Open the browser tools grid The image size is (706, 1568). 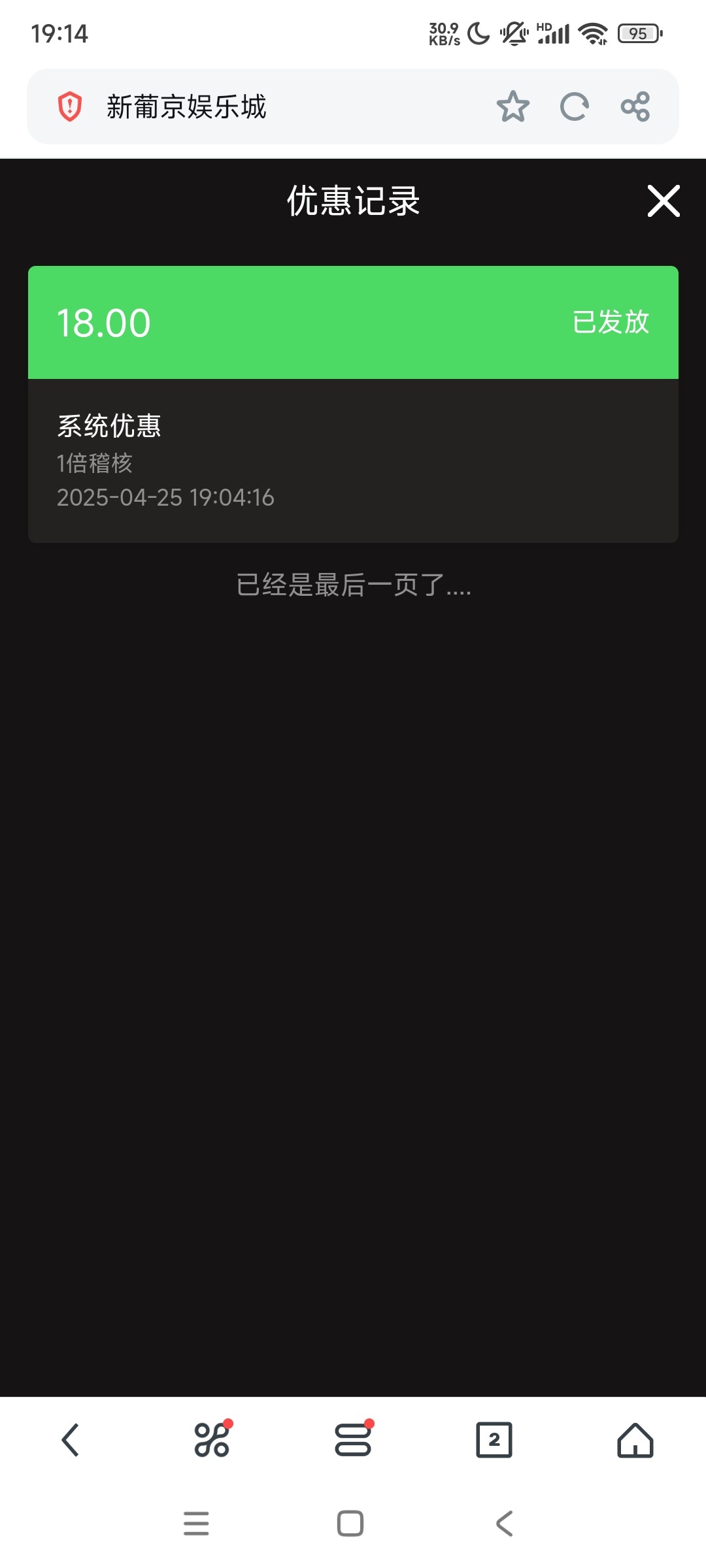tap(212, 1440)
